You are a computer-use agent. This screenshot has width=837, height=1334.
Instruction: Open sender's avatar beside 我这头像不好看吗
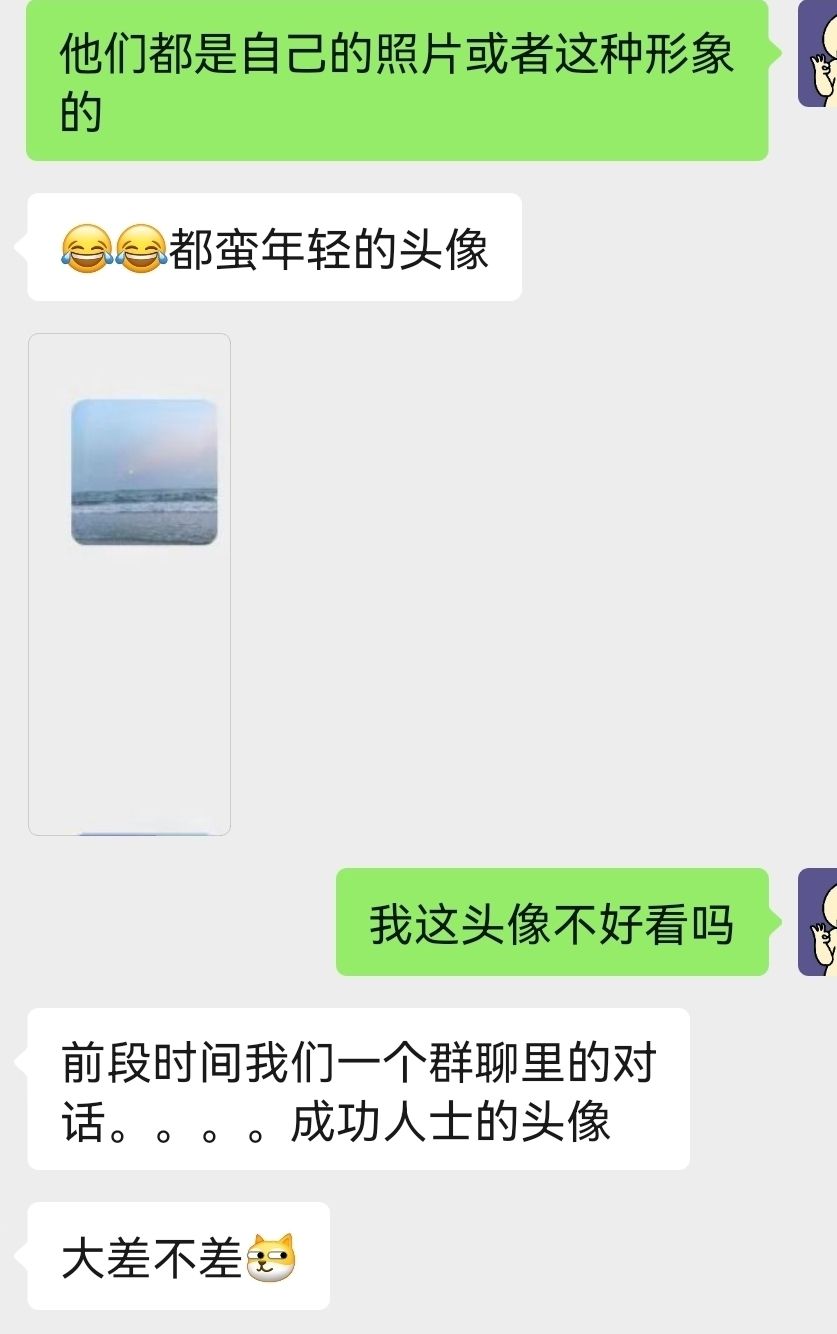coord(818,921)
